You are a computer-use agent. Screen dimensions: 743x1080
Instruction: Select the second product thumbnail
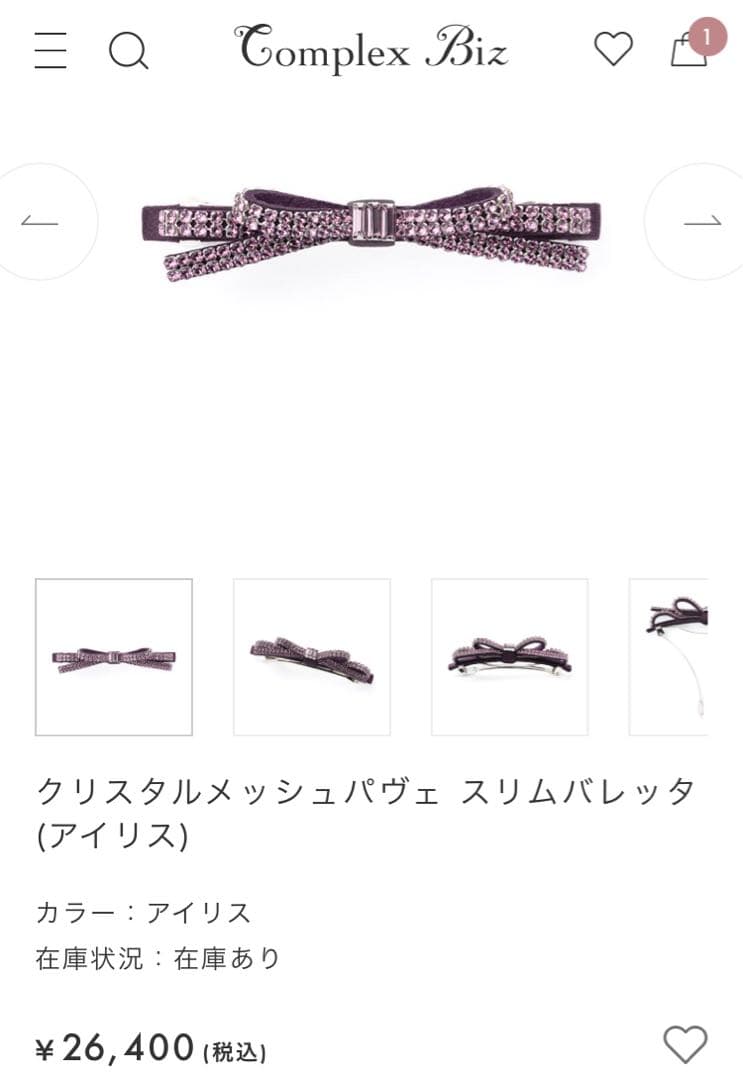312,656
